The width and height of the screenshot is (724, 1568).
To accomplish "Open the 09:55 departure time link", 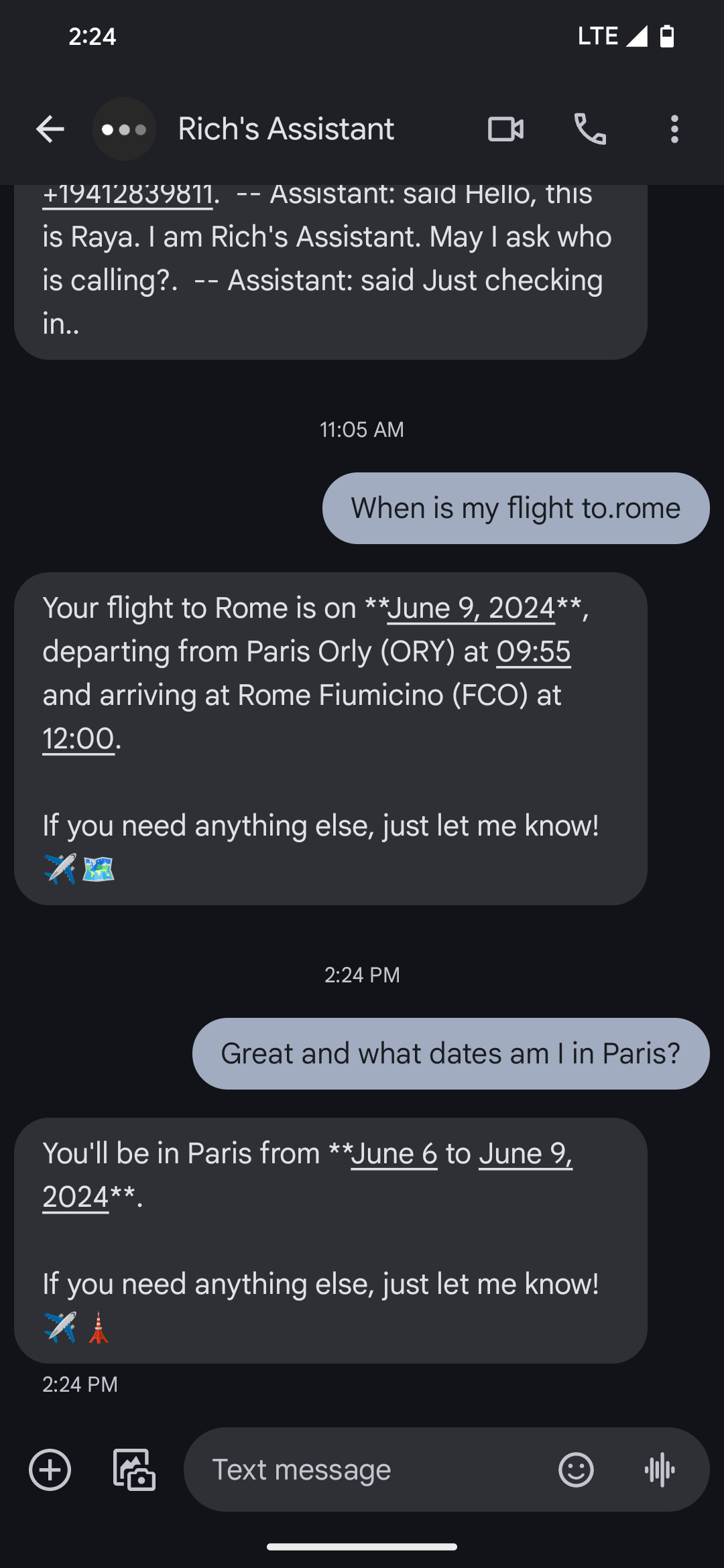I will 534,652.
